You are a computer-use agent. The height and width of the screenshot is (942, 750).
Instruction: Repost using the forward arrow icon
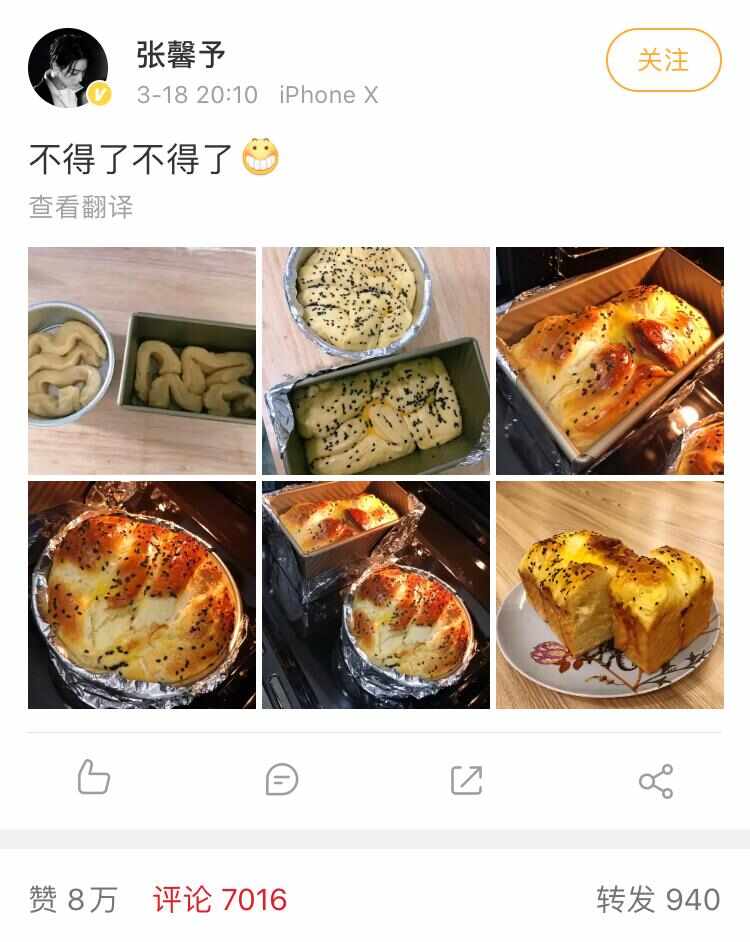(x=467, y=779)
